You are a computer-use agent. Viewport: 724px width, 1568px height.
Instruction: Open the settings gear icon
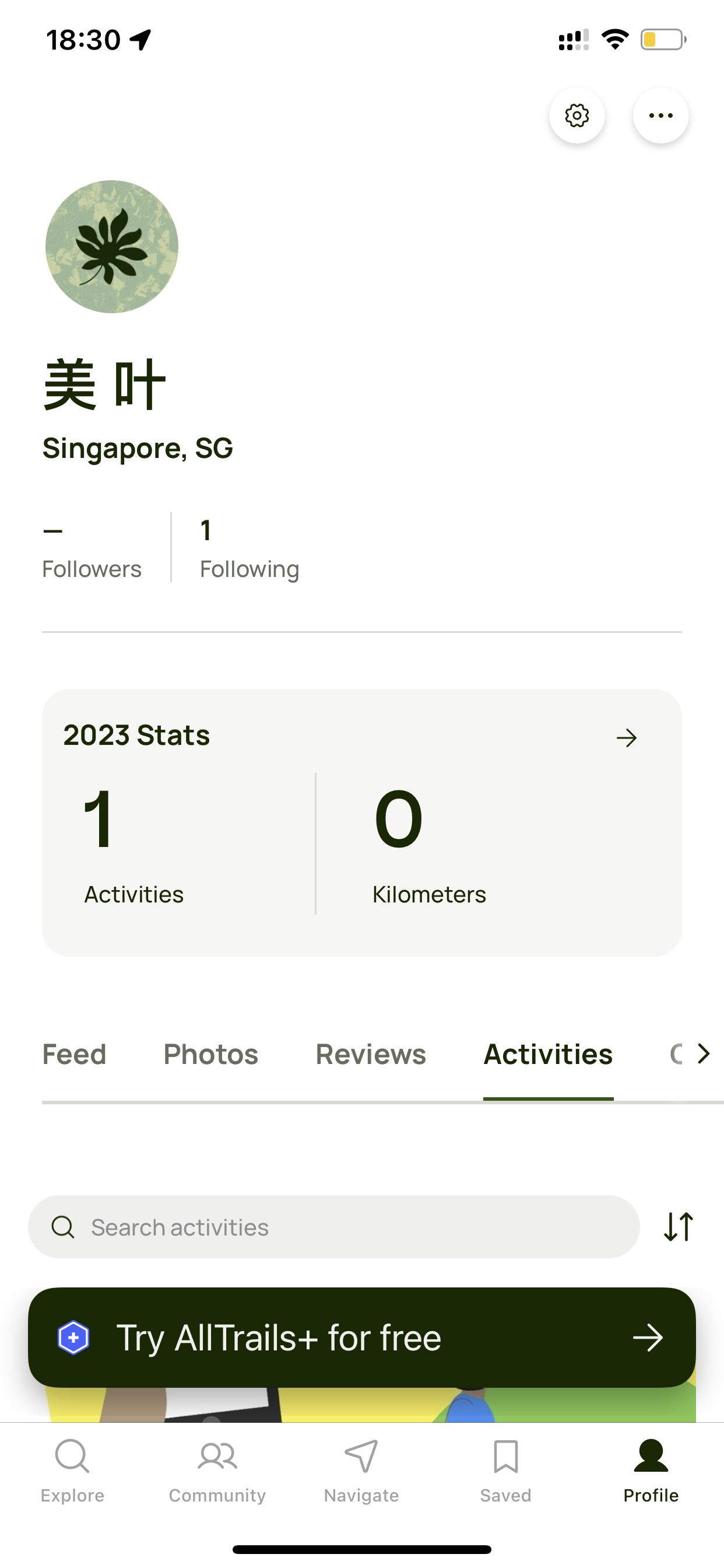(x=577, y=116)
